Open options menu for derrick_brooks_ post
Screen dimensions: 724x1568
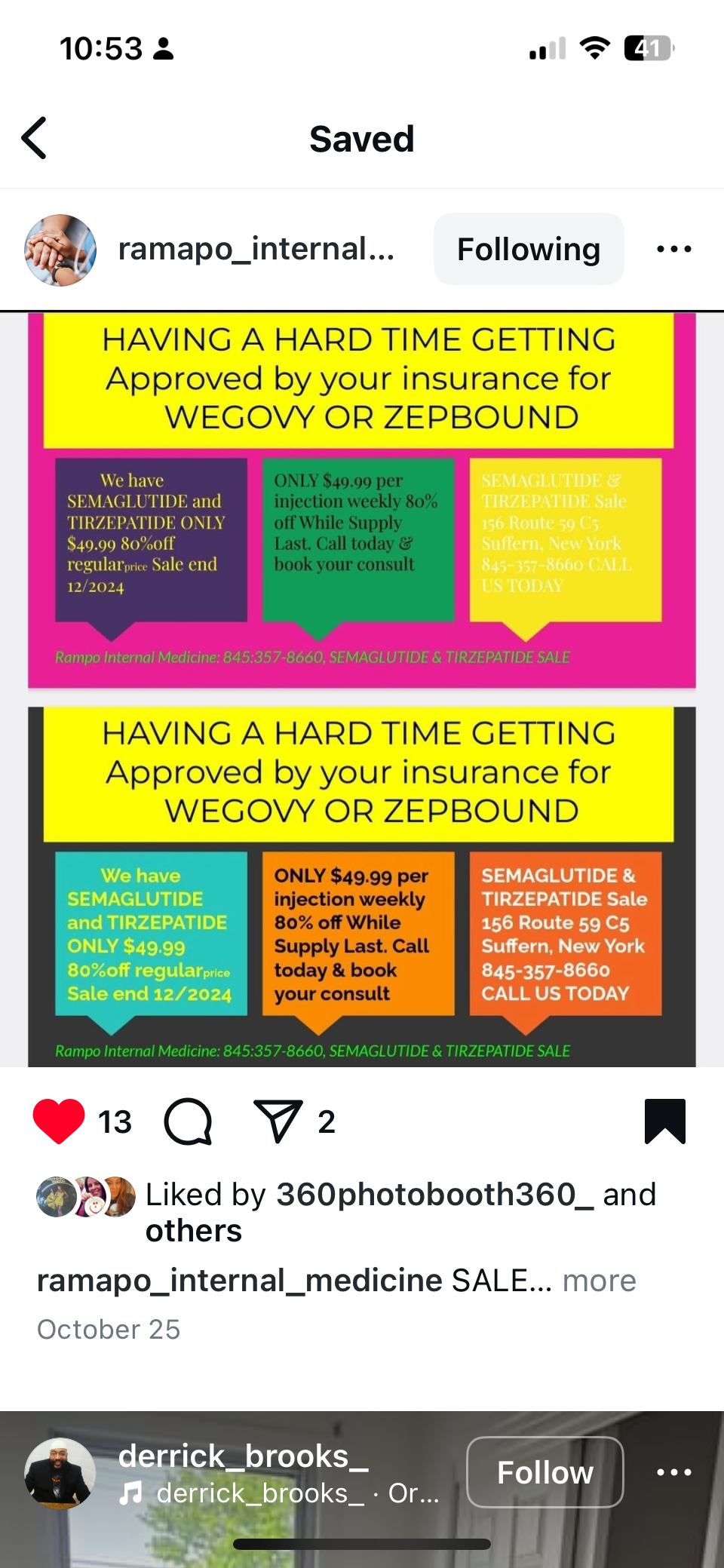pos(673,1472)
